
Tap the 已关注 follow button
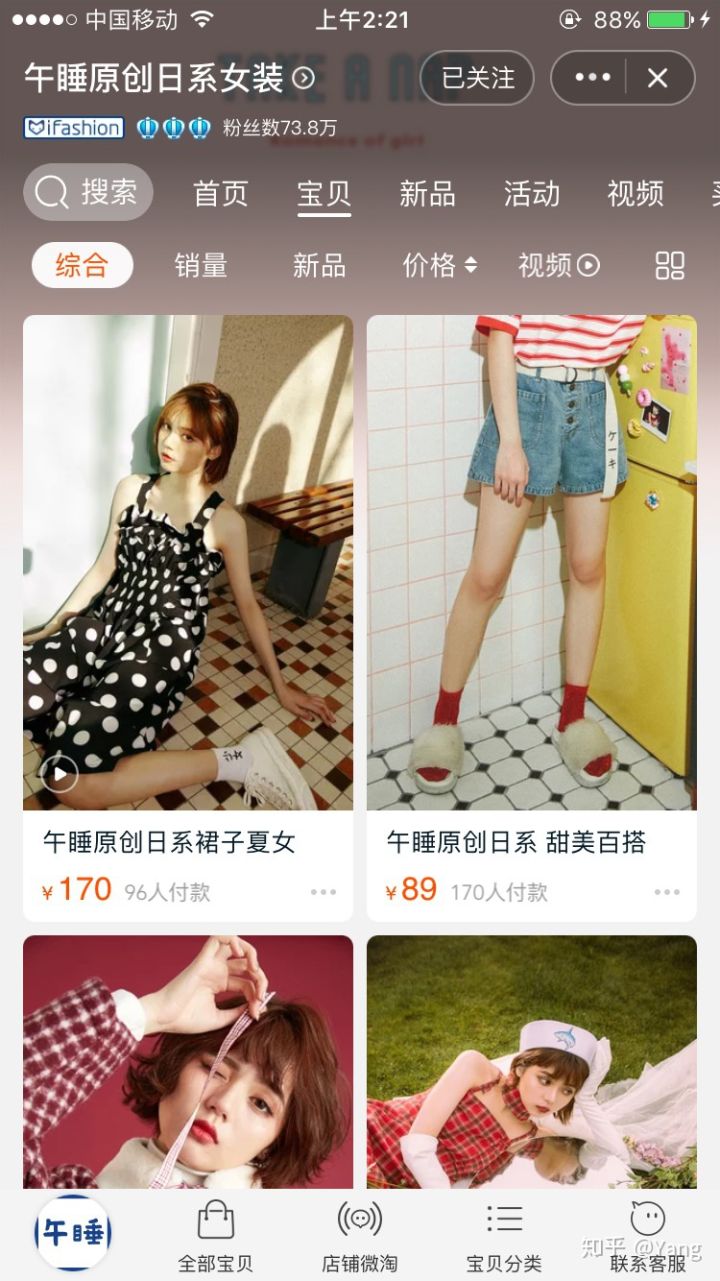tap(477, 78)
